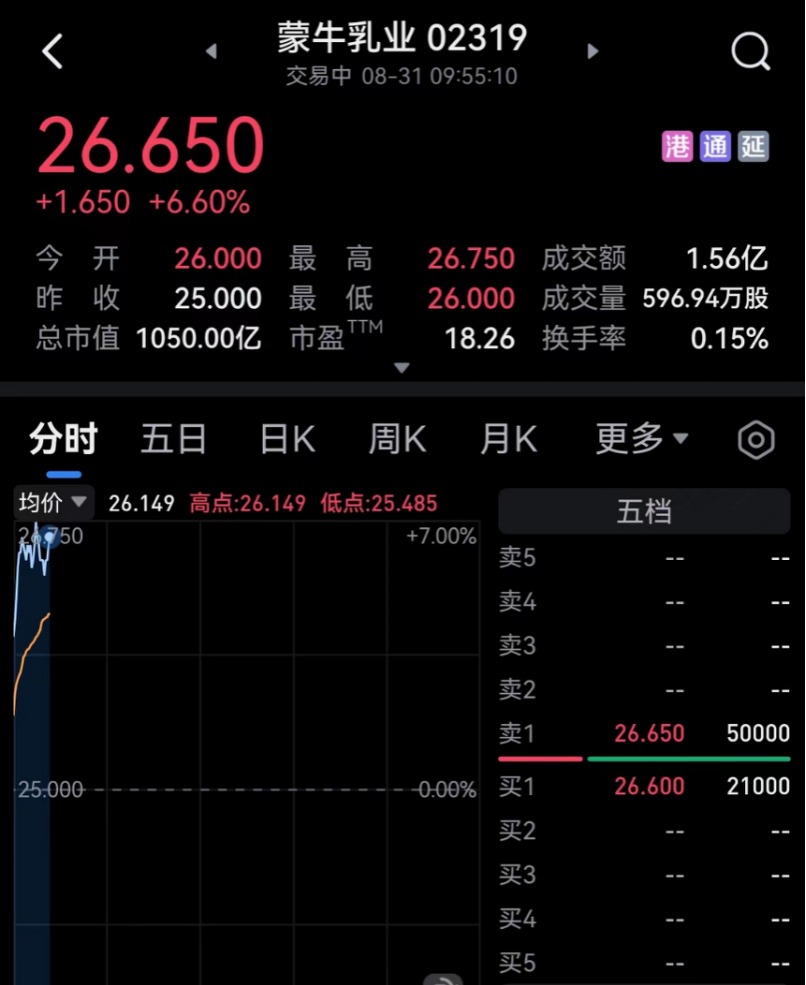
Task: Open the stock search magnifier
Action: coord(750,51)
